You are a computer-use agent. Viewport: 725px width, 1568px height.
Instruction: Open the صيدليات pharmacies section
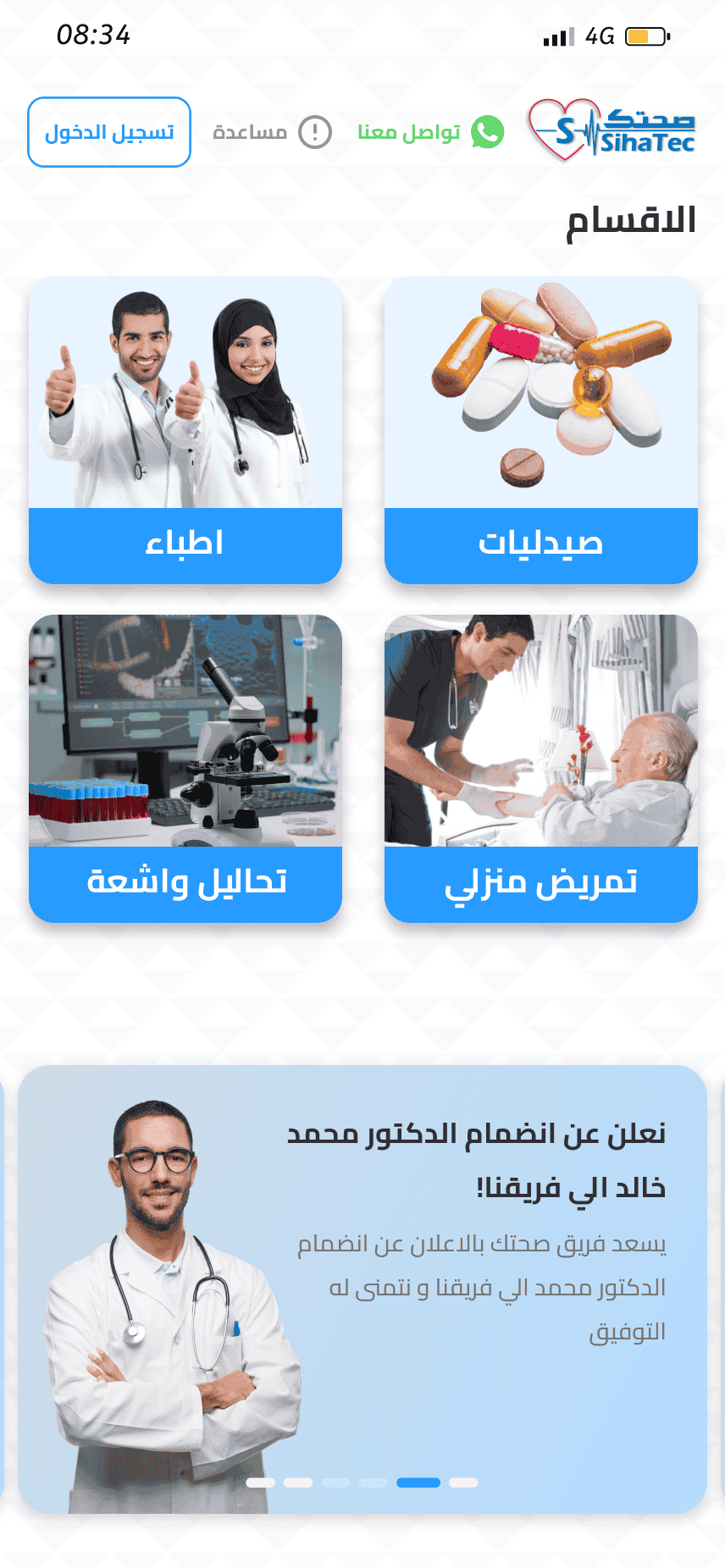[x=540, y=430]
